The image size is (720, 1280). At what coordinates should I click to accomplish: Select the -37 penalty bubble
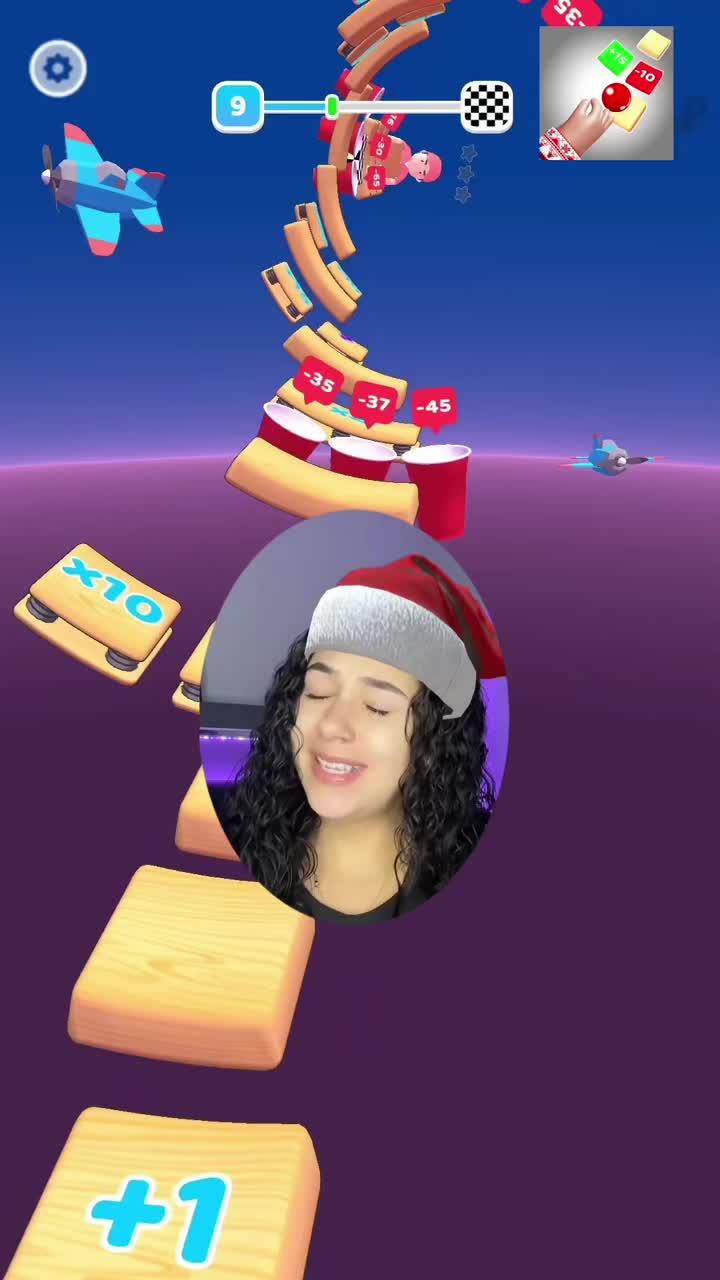click(374, 400)
